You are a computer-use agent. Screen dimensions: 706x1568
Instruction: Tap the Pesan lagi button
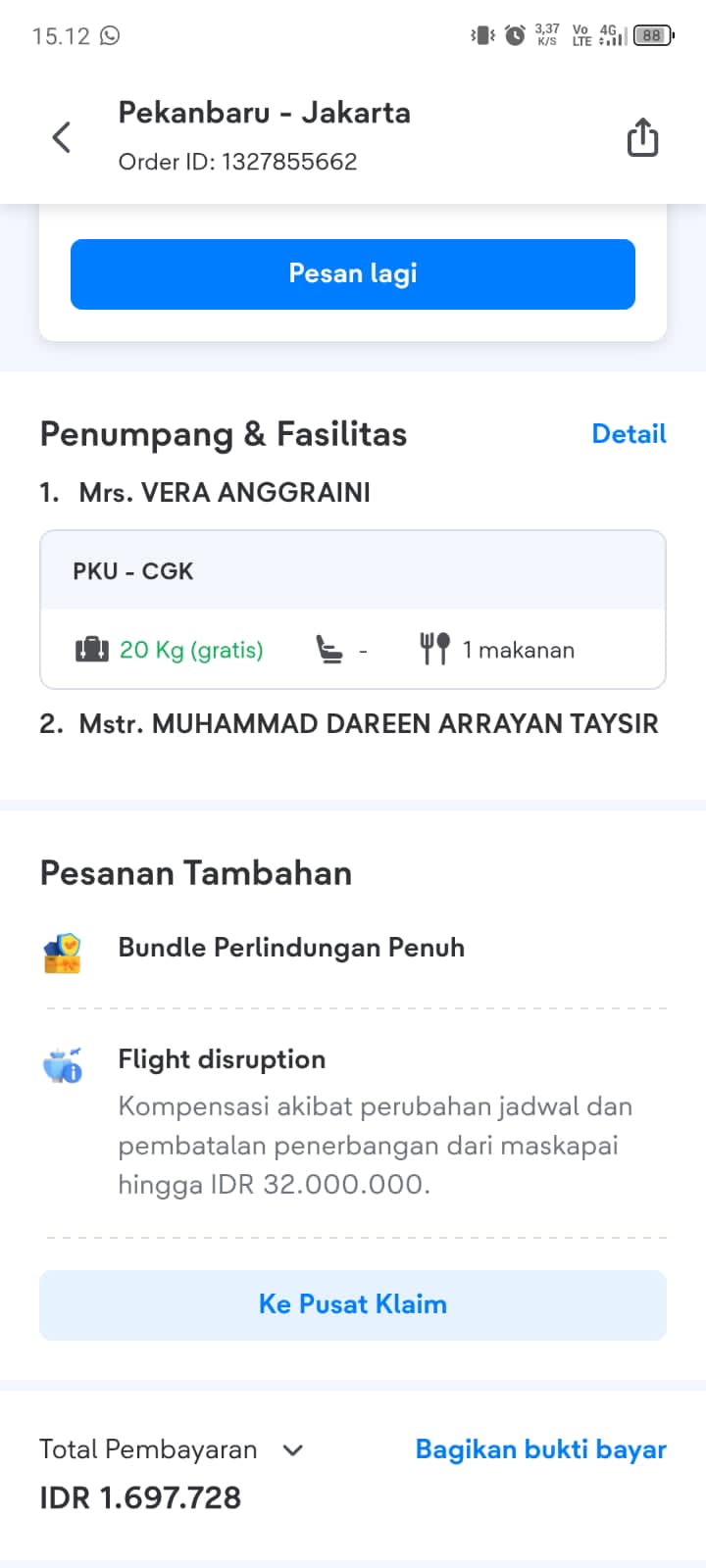[353, 273]
